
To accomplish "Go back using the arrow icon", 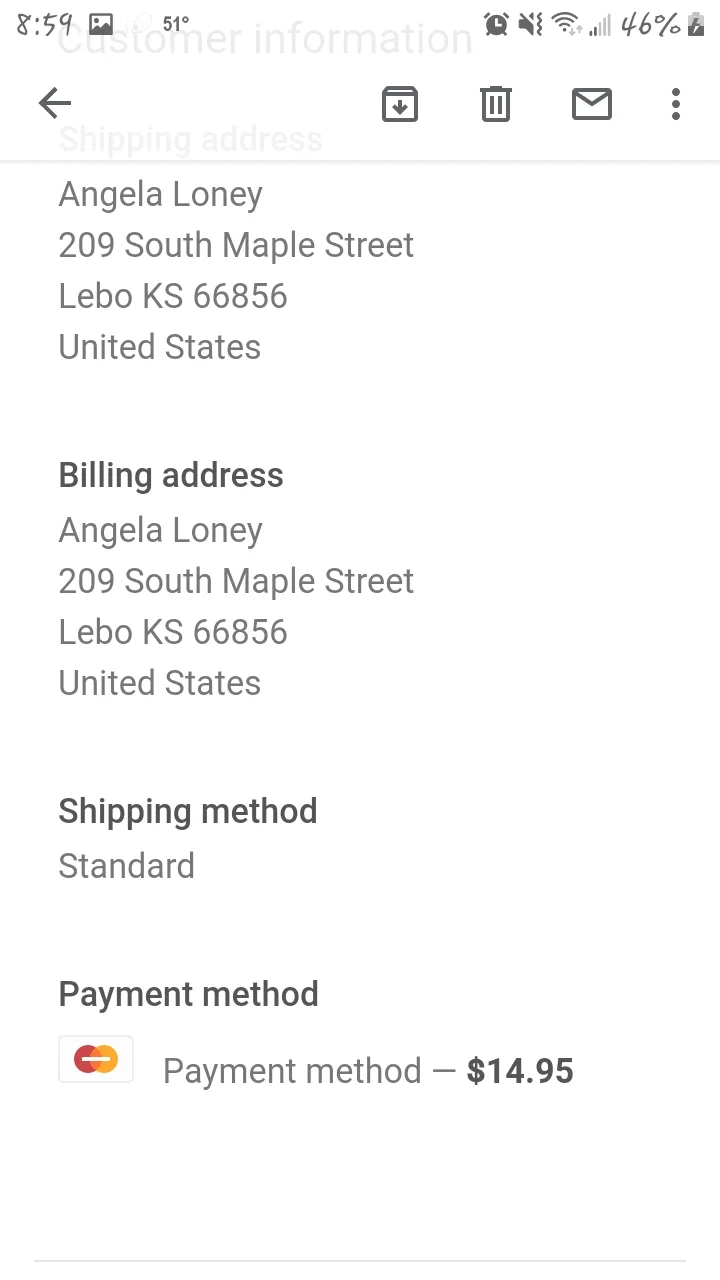I will coord(55,103).
